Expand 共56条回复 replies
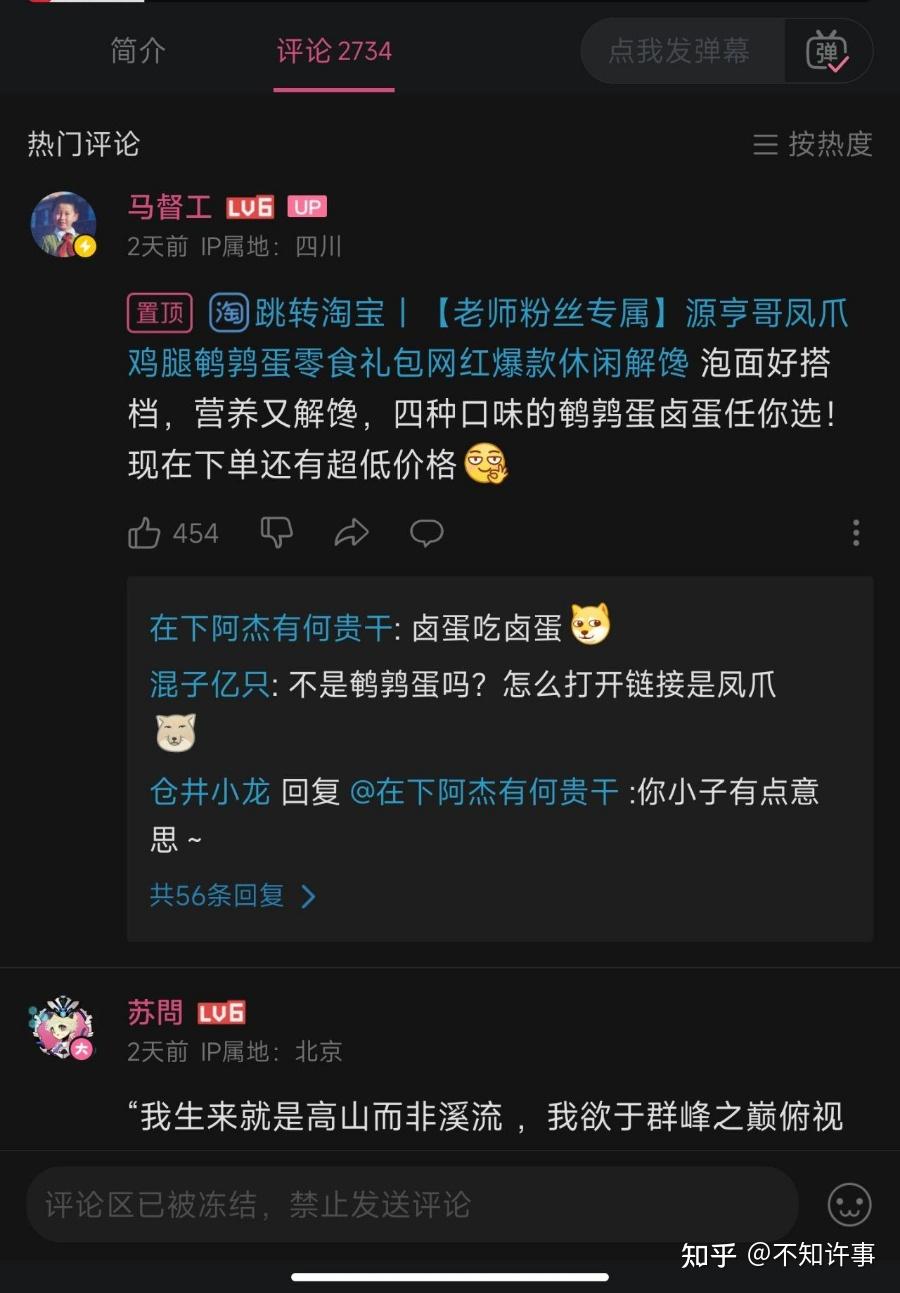The width and height of the screenshot is (900, 1293). (232, 895)
